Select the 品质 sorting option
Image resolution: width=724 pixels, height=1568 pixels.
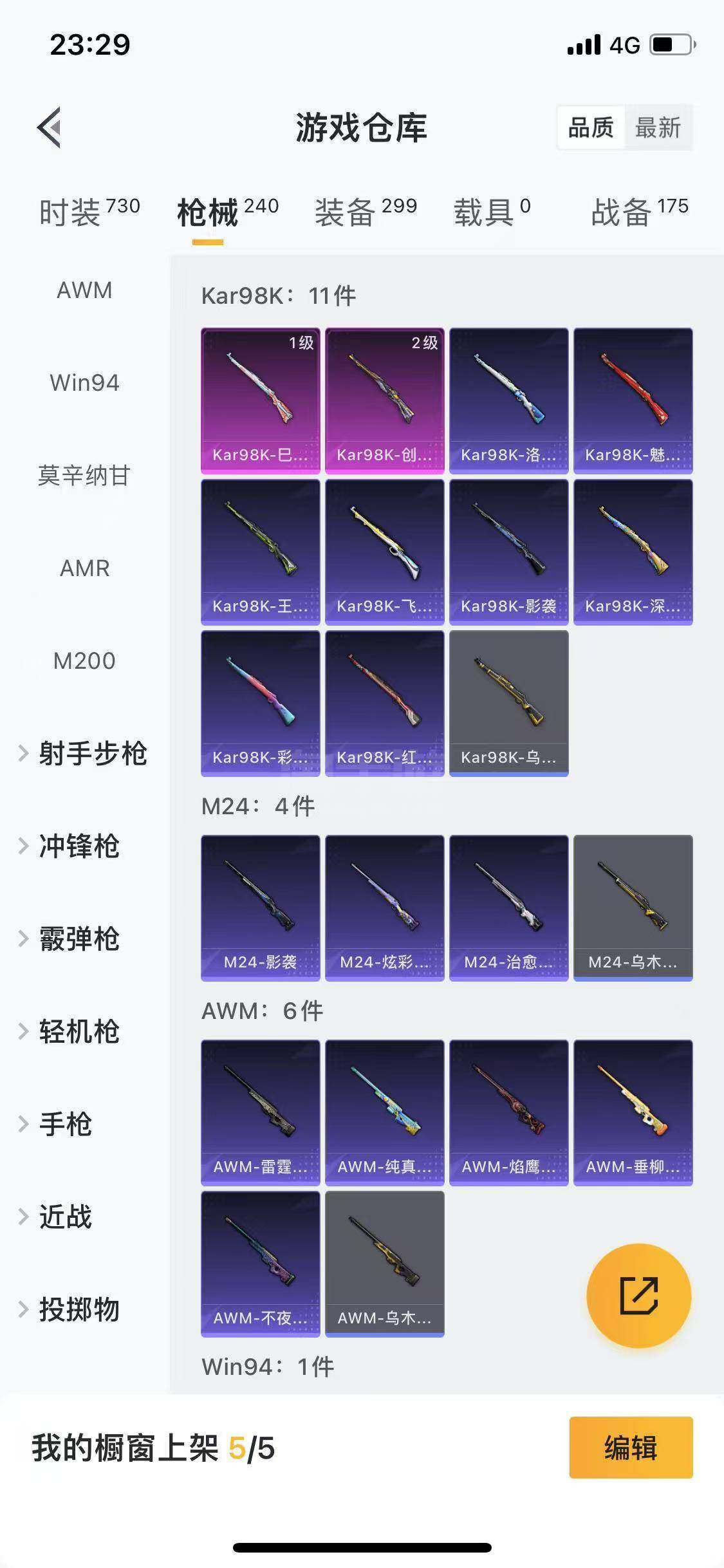click(590, 127)
